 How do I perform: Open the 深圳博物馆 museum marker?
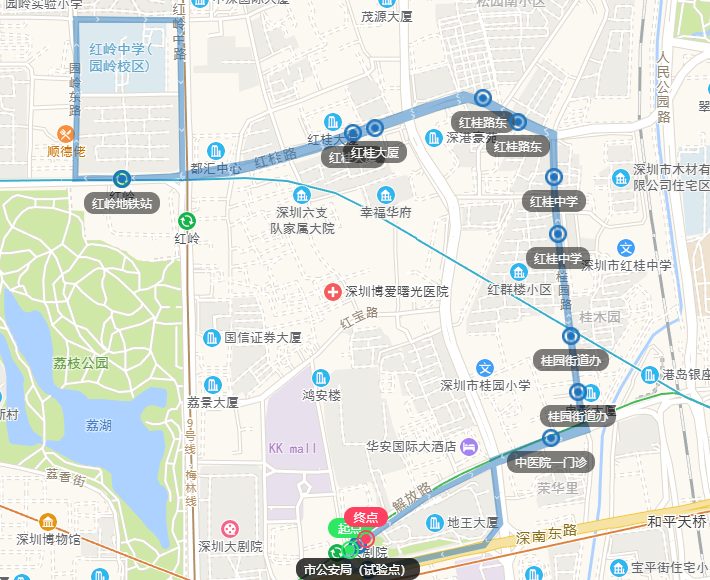pos(47,522)
